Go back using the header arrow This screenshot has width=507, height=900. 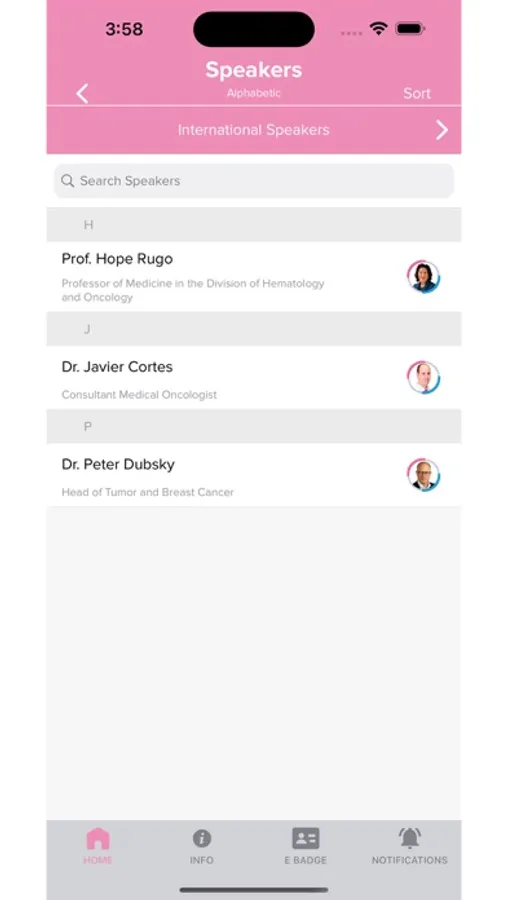[x=82, y=94]
